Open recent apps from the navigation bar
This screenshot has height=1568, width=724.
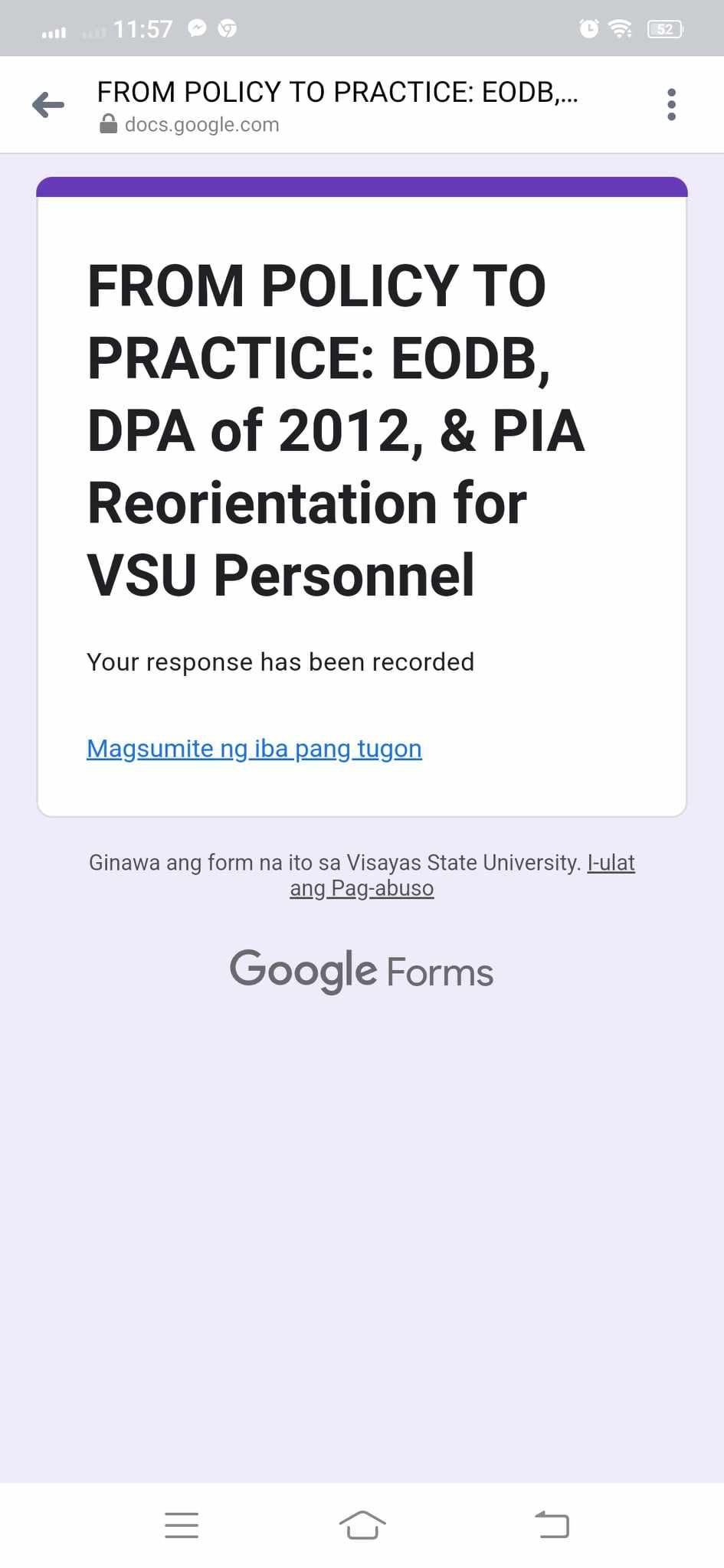(182, 1524)
